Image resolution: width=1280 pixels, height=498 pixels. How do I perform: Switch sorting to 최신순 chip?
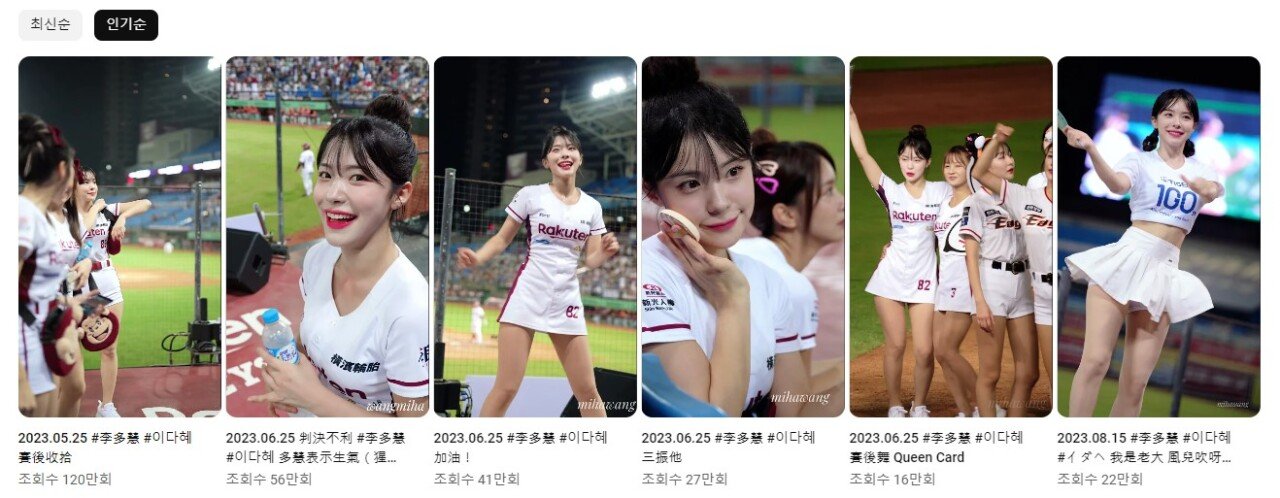tap(50, 25)
